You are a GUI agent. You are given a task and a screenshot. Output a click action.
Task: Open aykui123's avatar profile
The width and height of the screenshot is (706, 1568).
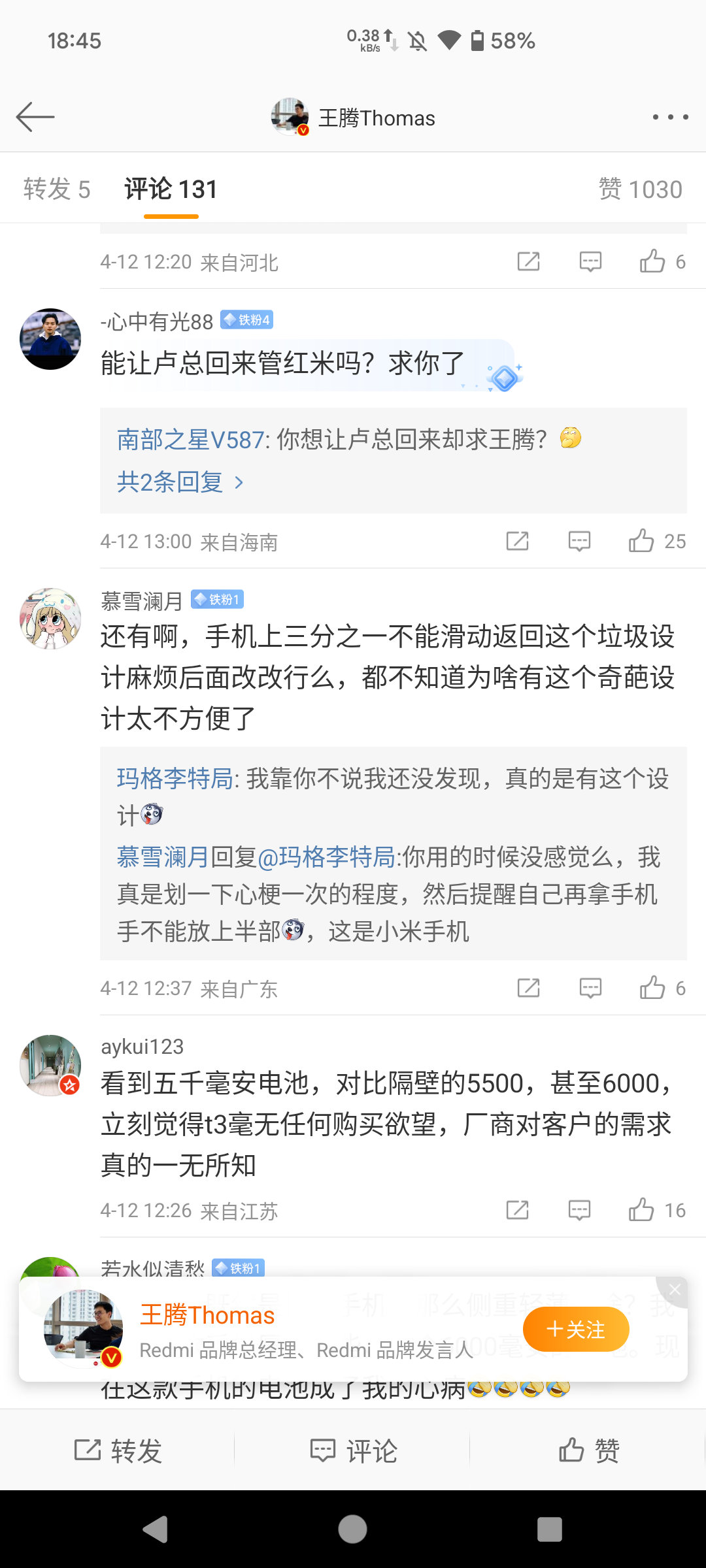click(50, 1065)
